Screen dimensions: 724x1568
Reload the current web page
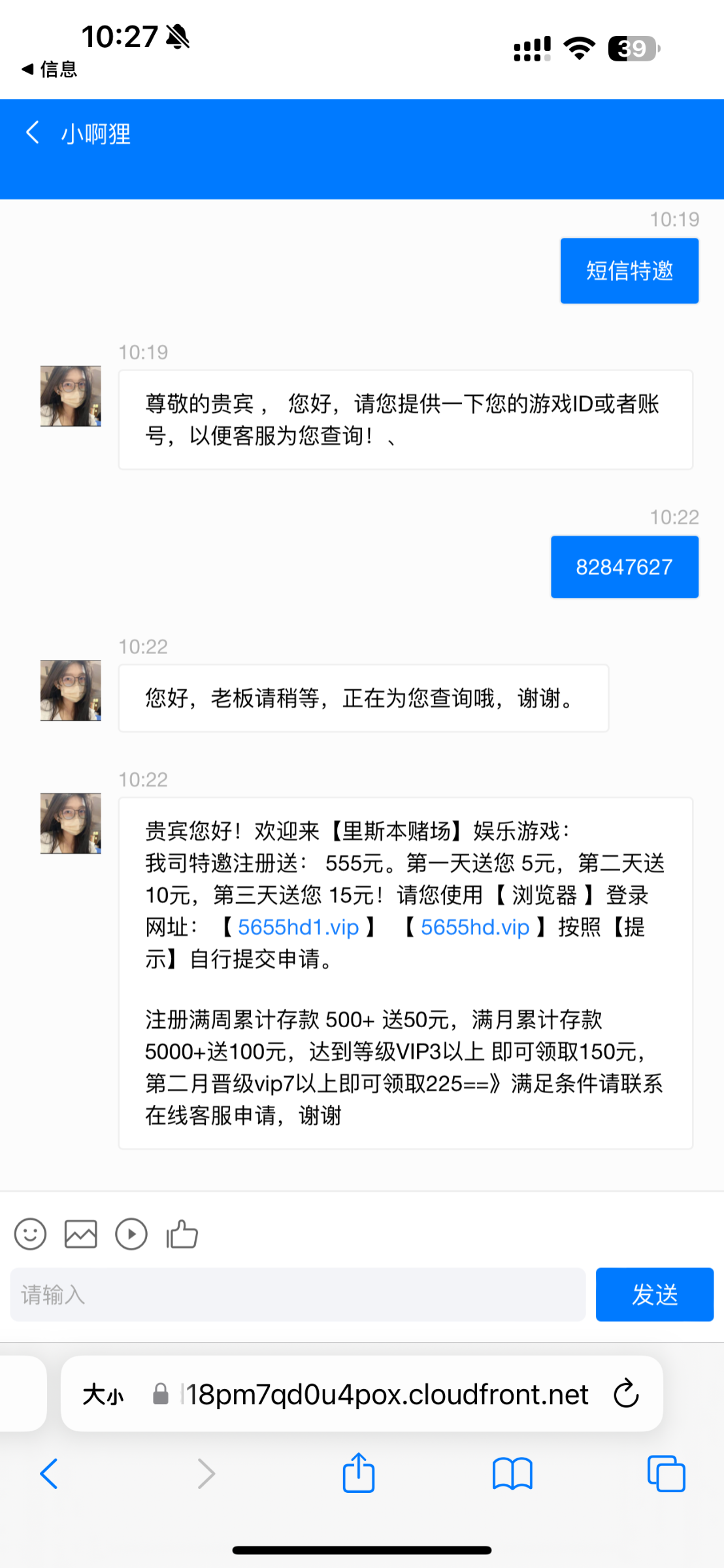tap(625, 1394)
